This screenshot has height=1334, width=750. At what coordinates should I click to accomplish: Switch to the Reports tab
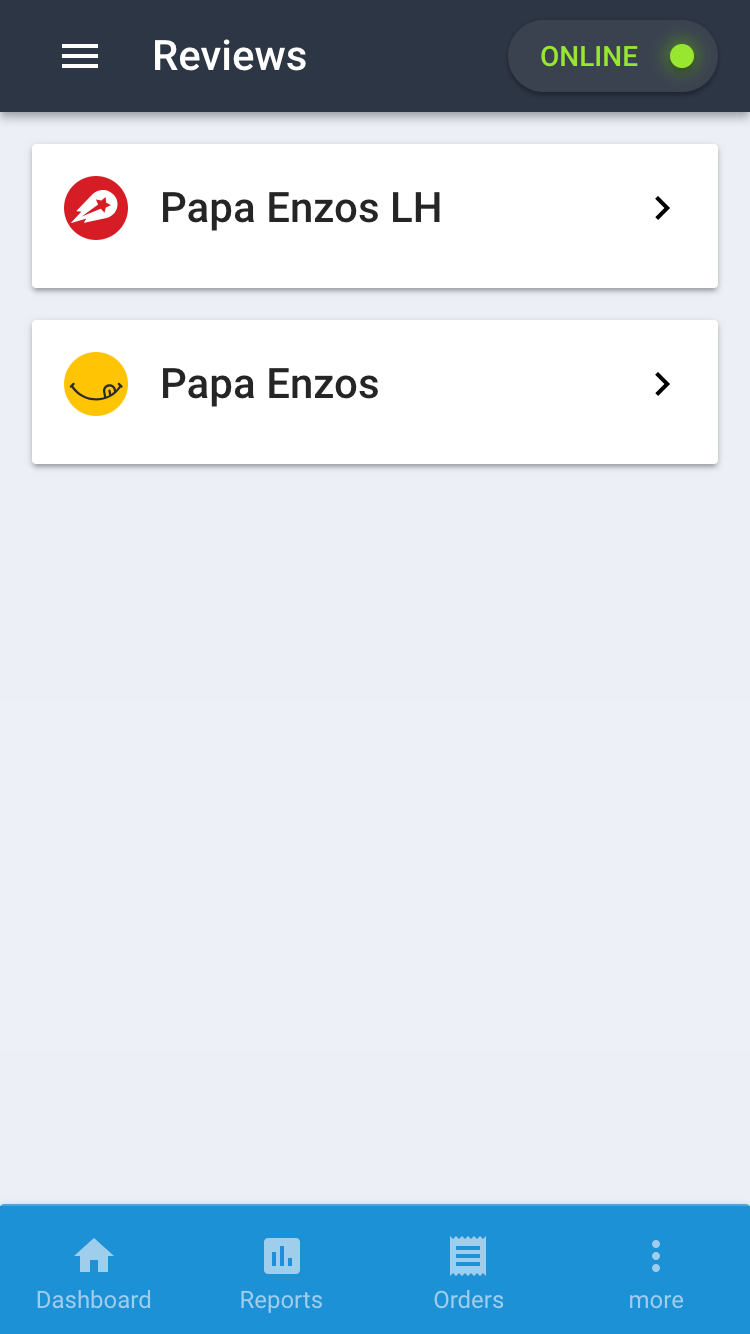[x=281, y=1272]
